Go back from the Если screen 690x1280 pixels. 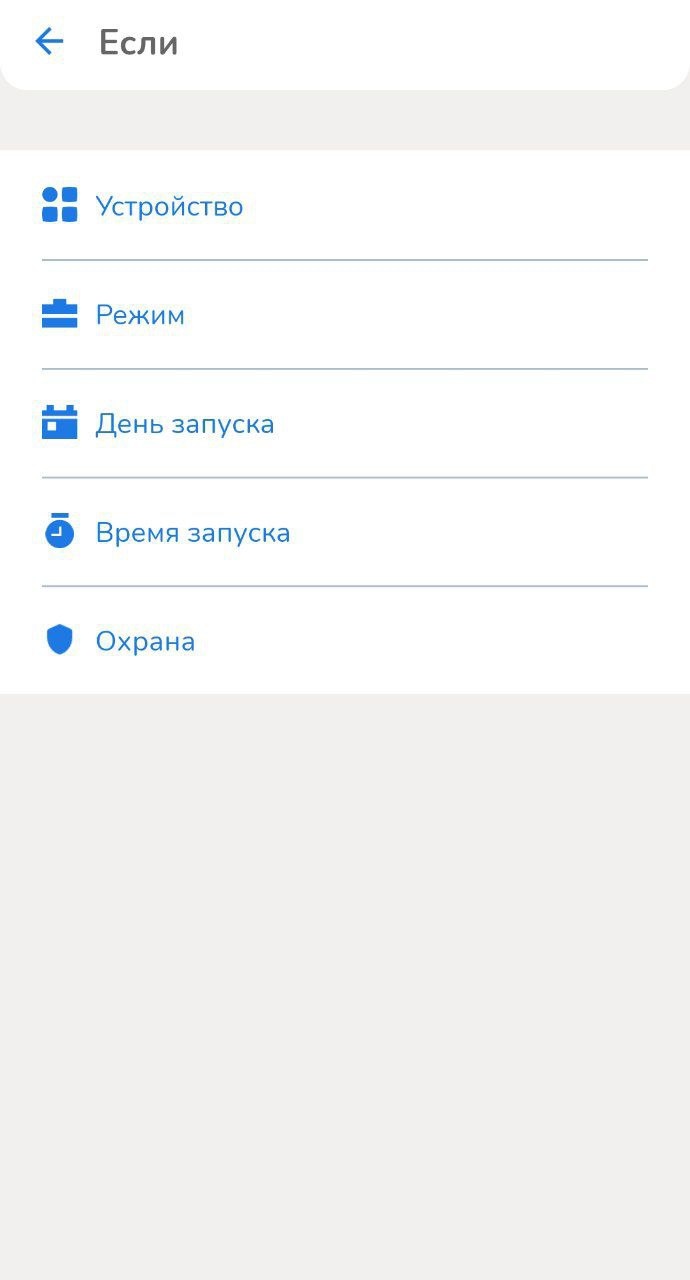(x=49, y=42)
